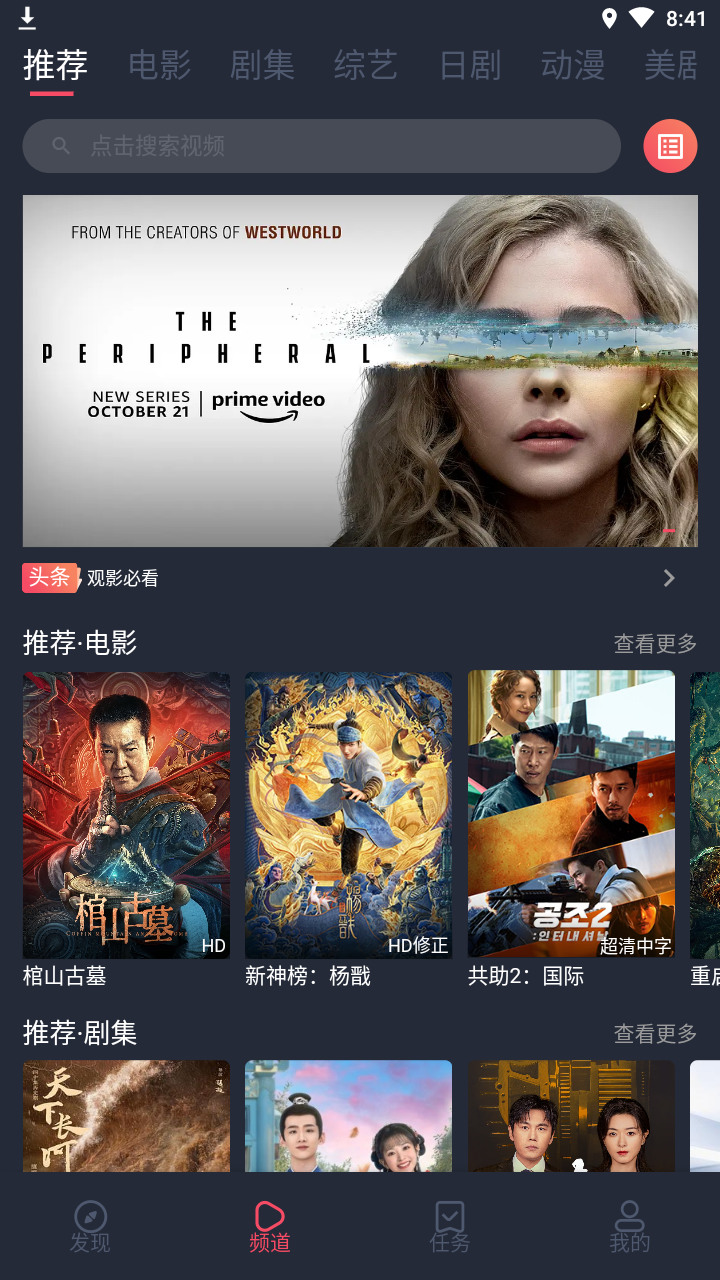Open the movie 新神榜：杨戬

coord(348,830)
